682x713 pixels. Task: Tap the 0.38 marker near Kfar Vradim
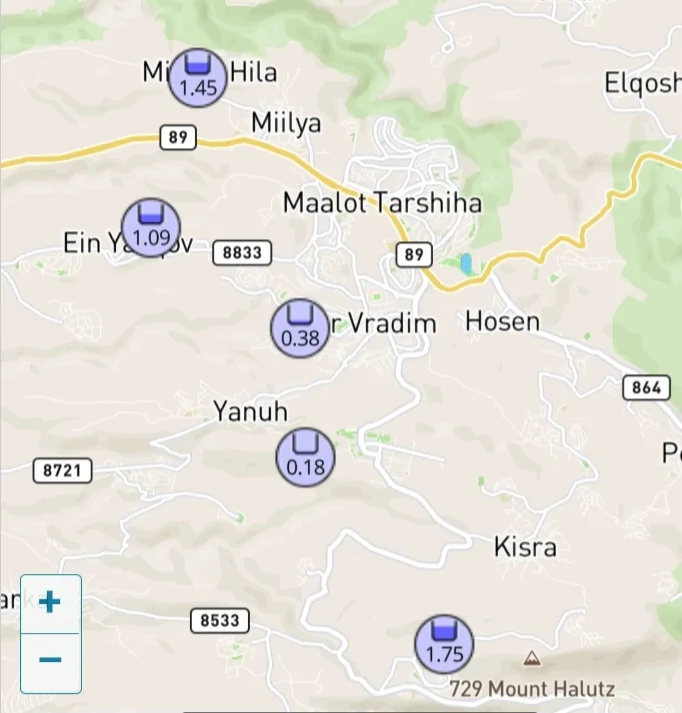point(300,327)
